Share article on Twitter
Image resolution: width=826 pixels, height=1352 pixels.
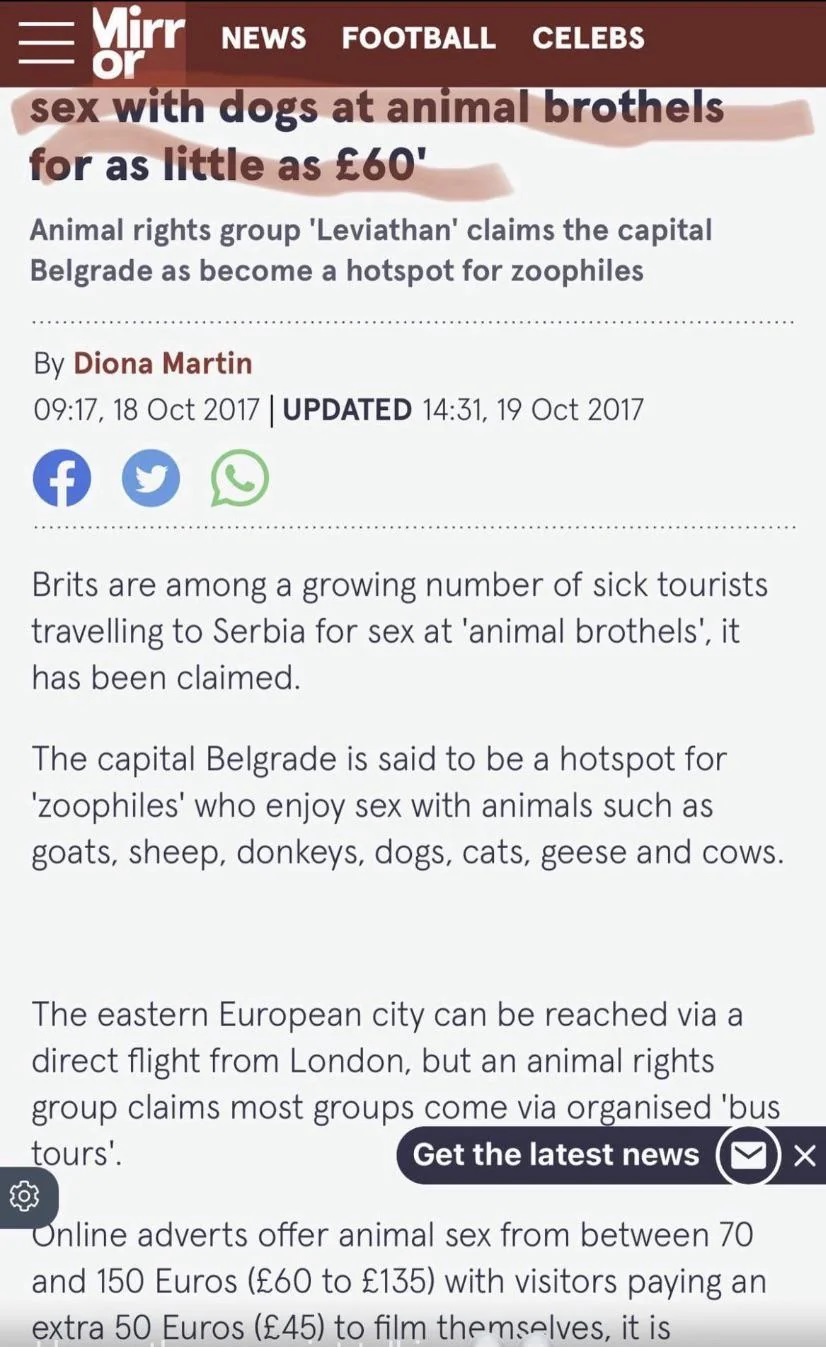point(151,478)
